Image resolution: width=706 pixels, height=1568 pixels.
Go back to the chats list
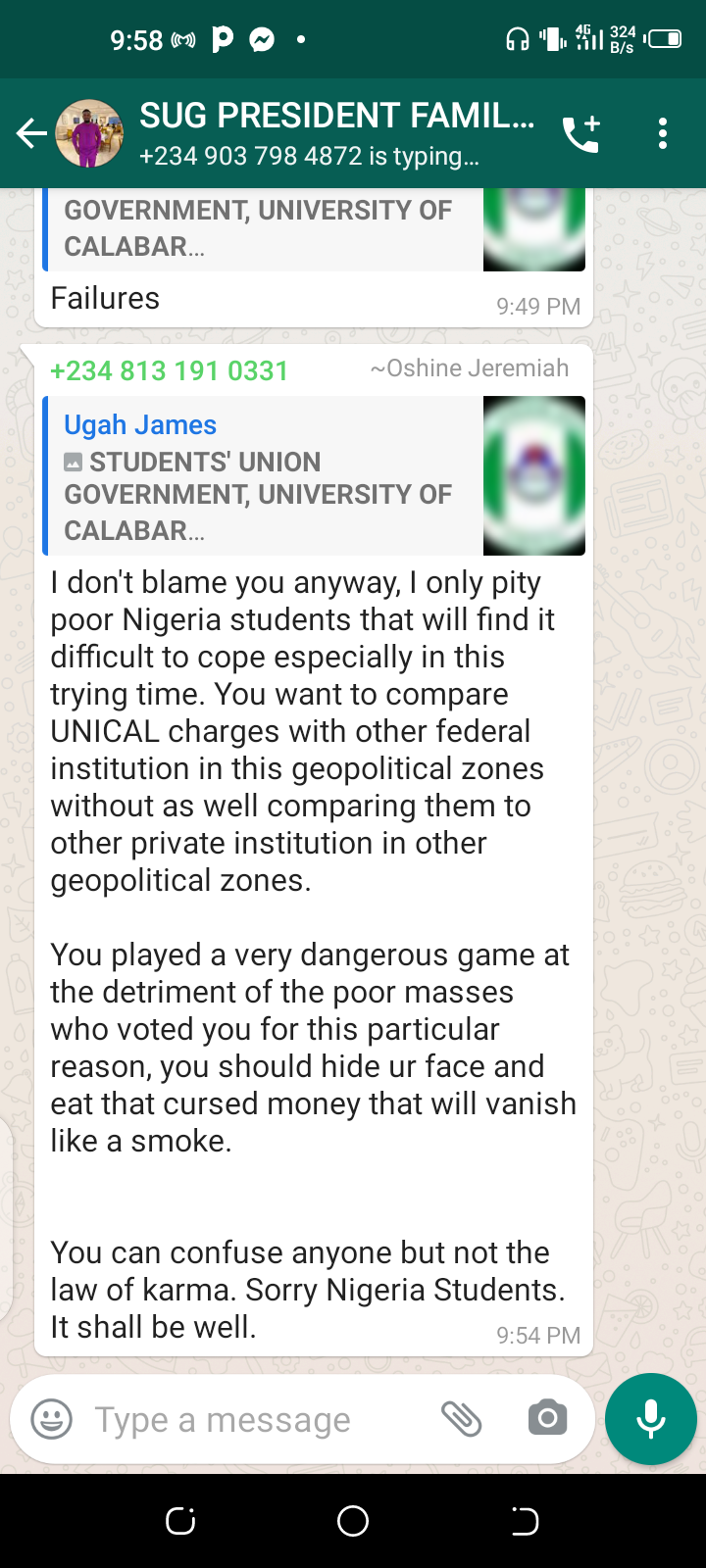31,133
